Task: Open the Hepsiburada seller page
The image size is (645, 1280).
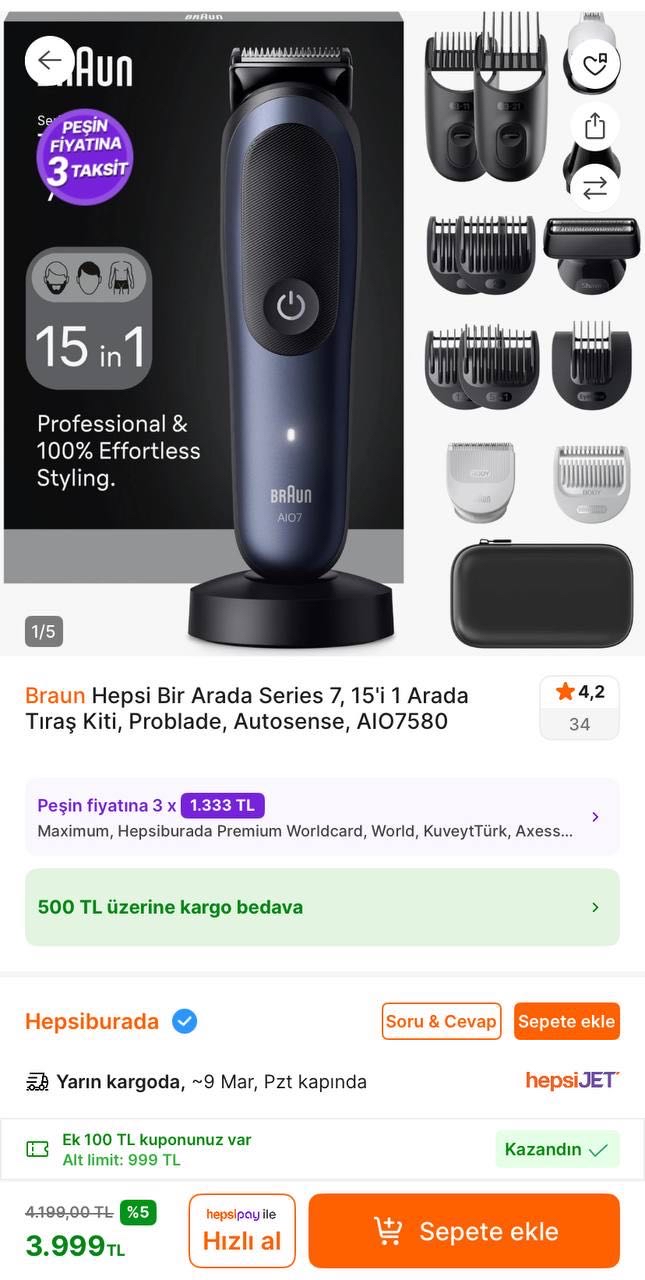Action: point(92,1021)
